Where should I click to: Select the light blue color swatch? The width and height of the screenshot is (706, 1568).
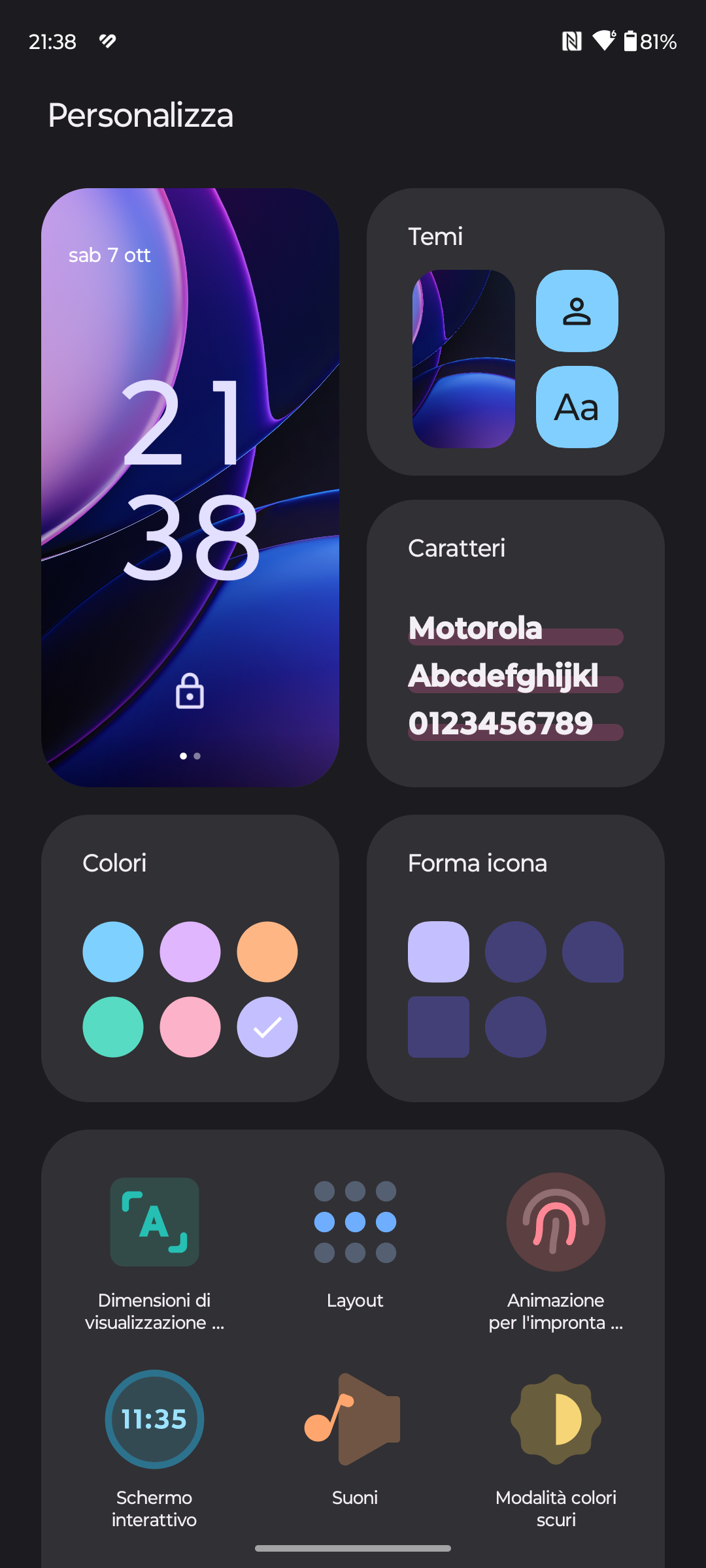113,952
